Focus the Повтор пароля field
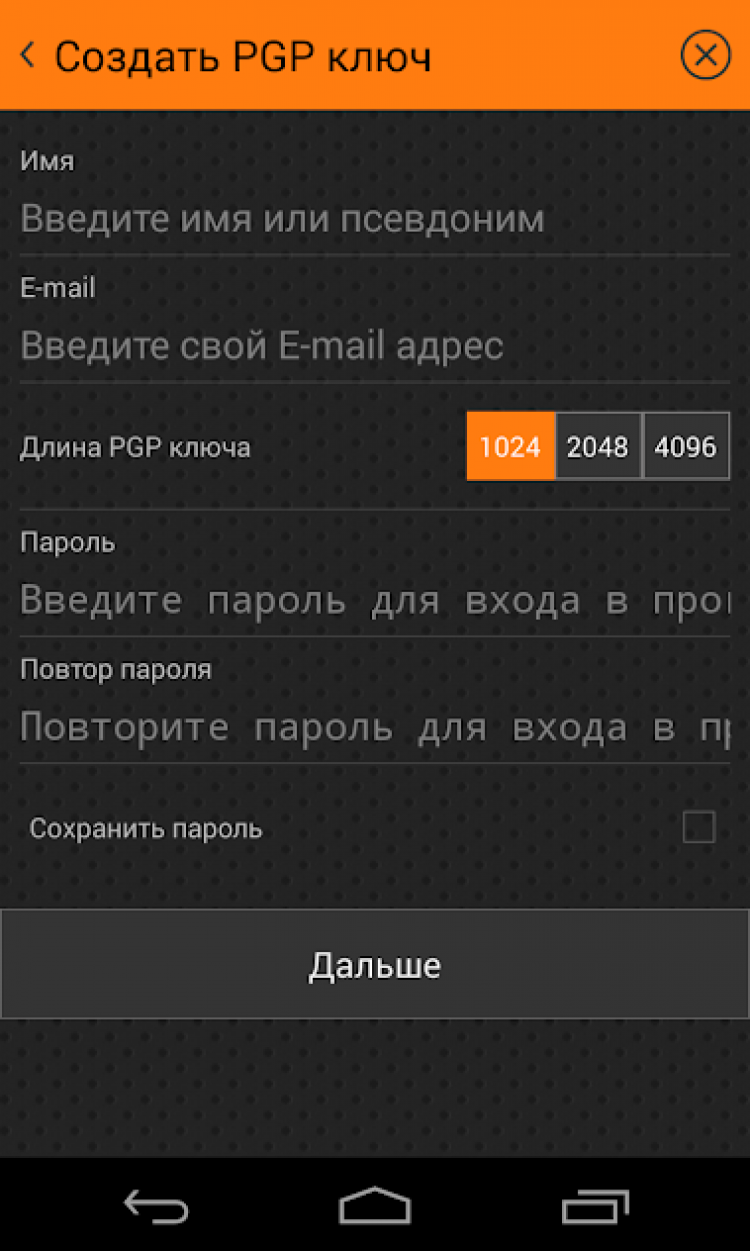Screen dimensions: 750x1251 click(x=374, y=727)
